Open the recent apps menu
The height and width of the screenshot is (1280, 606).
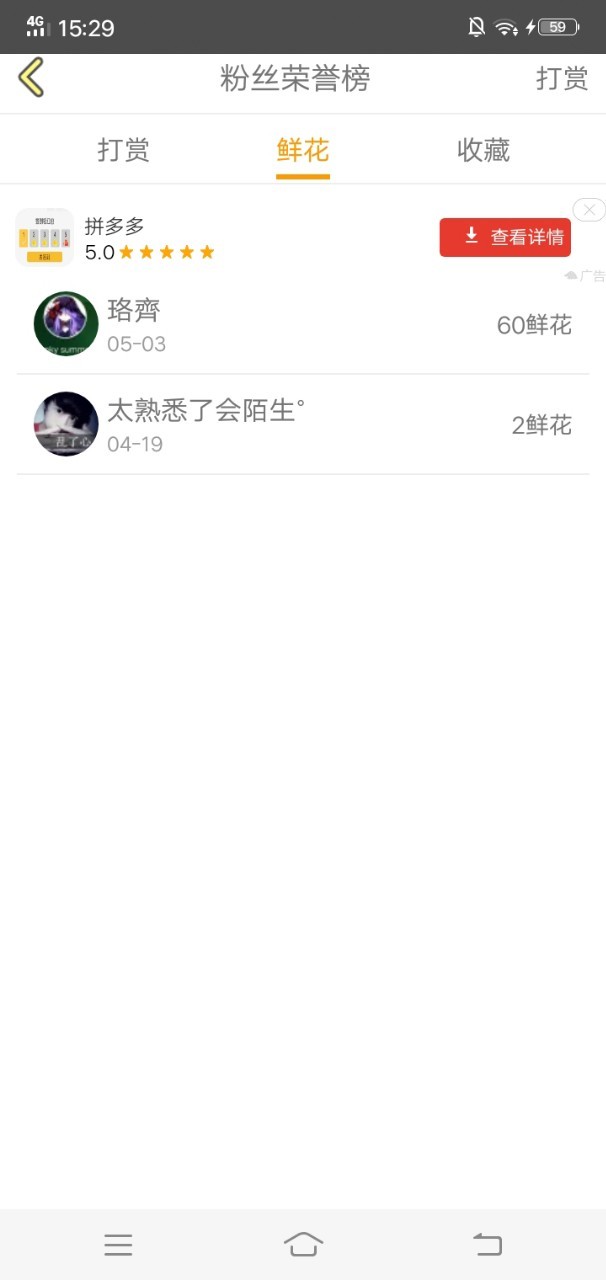click(x=118, y=1244)
